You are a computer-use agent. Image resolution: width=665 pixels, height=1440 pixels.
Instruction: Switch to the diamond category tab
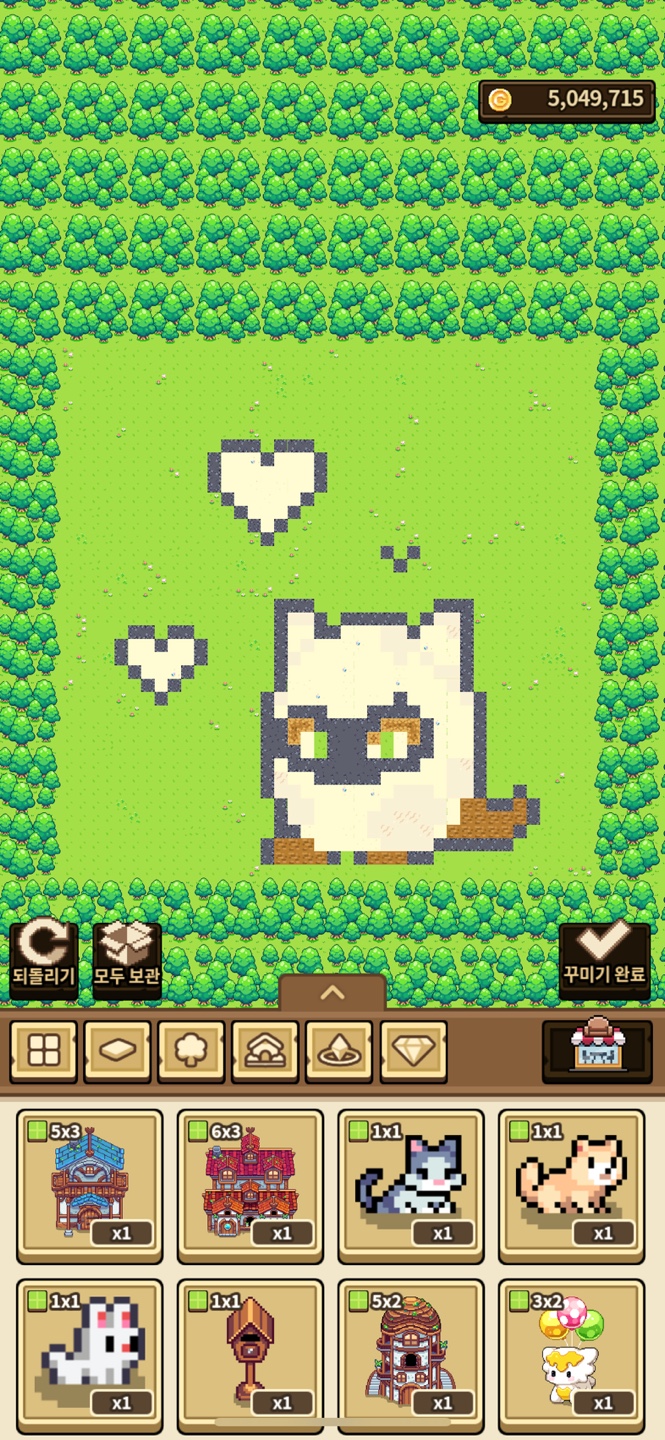(413, 1051)
